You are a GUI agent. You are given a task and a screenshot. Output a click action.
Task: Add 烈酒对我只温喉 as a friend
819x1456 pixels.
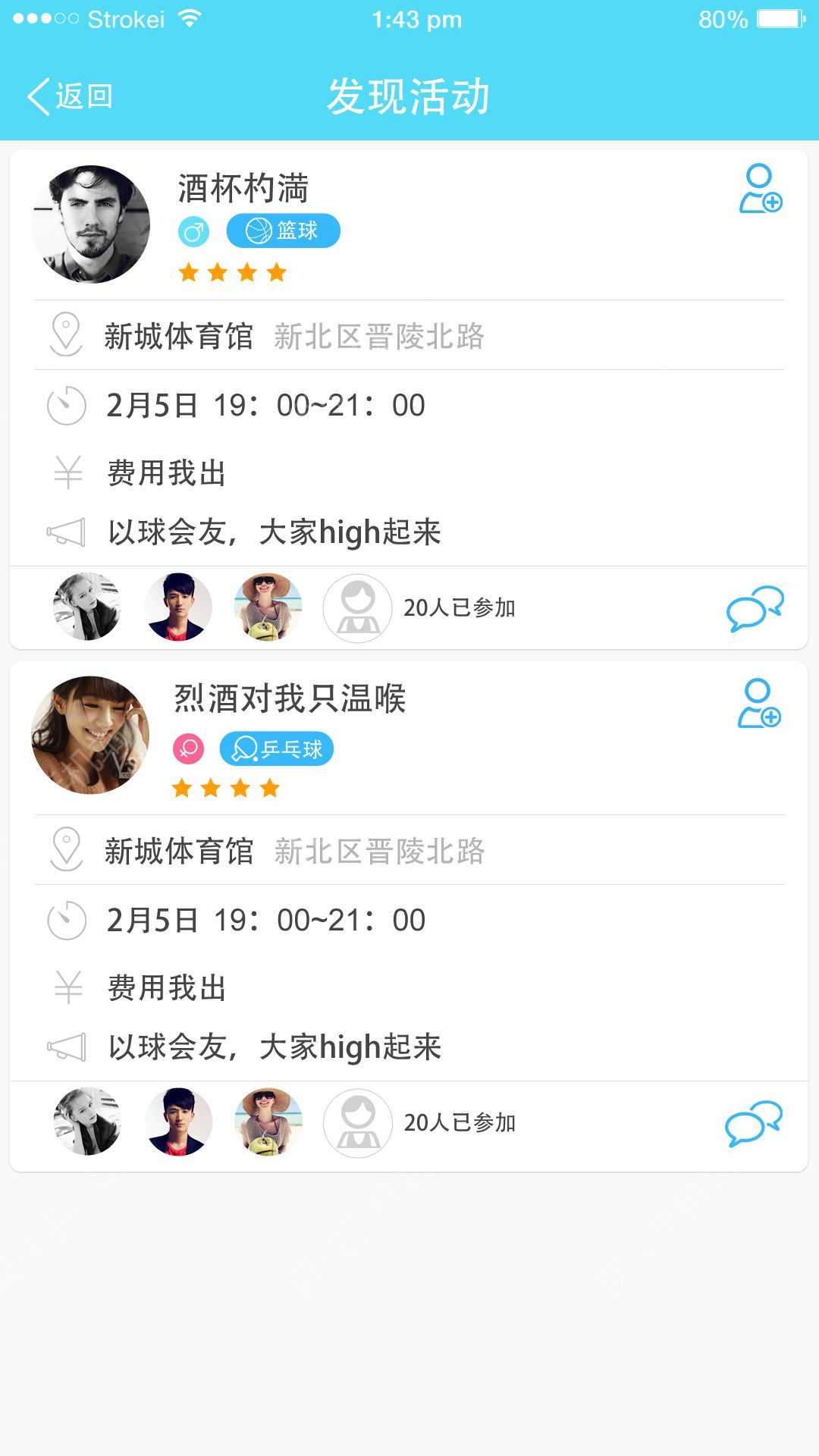coord(759,704)
